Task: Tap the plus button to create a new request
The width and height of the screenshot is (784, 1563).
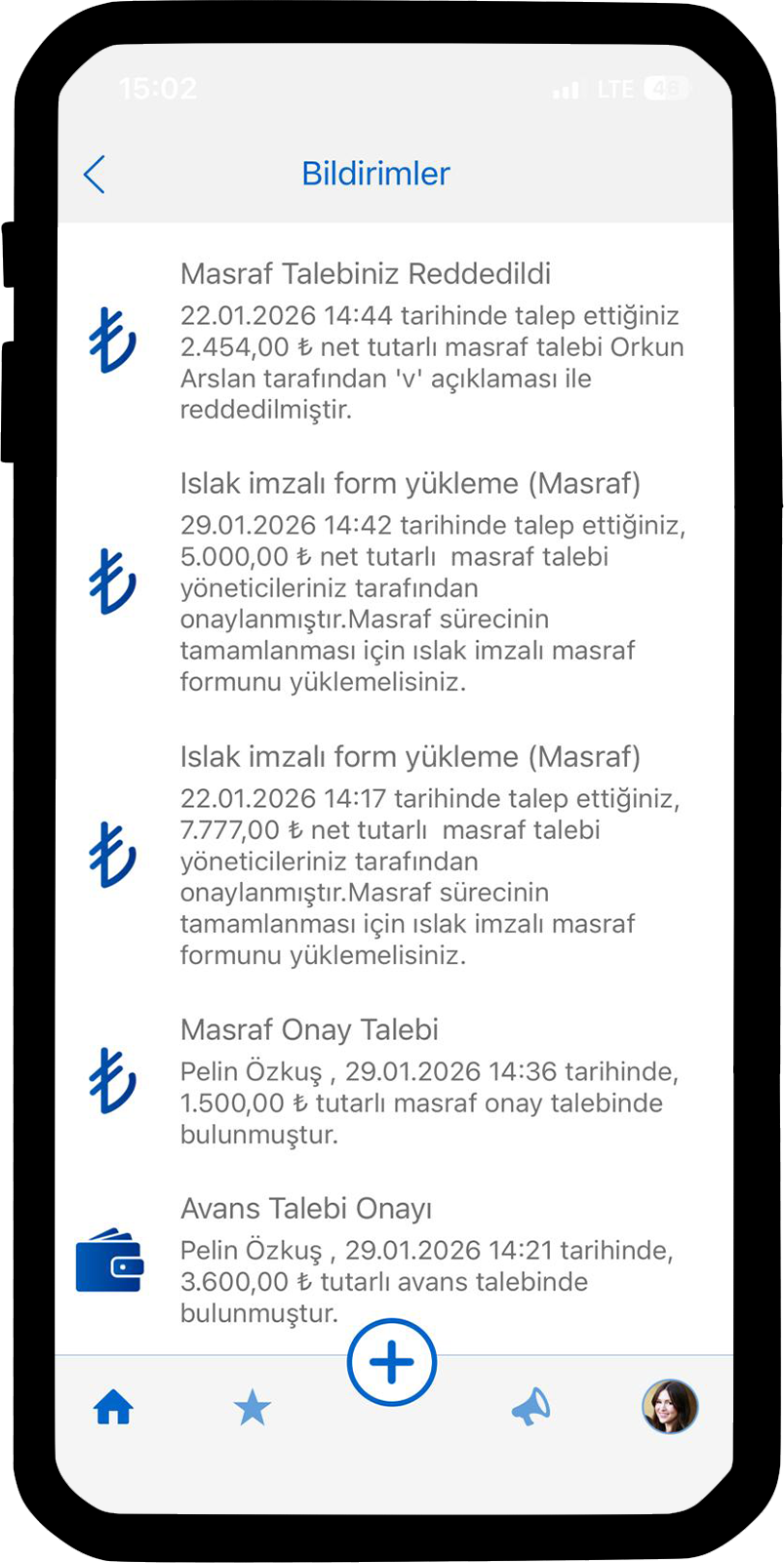Action: tap(392, 1363)
